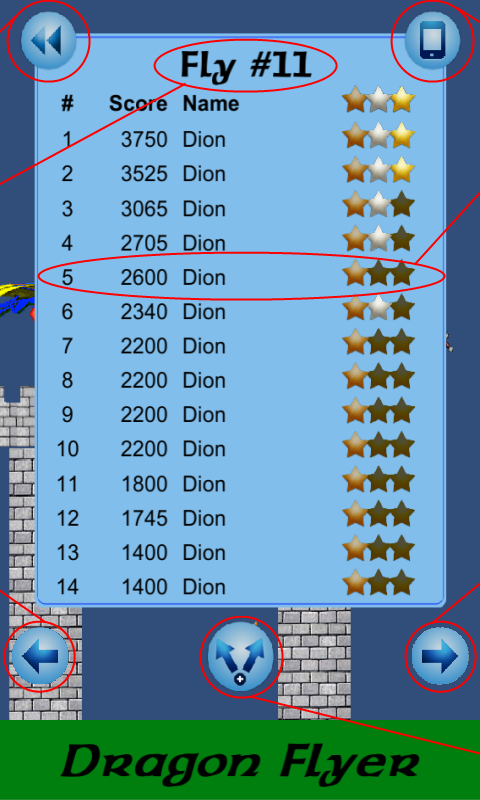
Task: Tap the split-arrows button with the plus sign
Action: [240, 657]
